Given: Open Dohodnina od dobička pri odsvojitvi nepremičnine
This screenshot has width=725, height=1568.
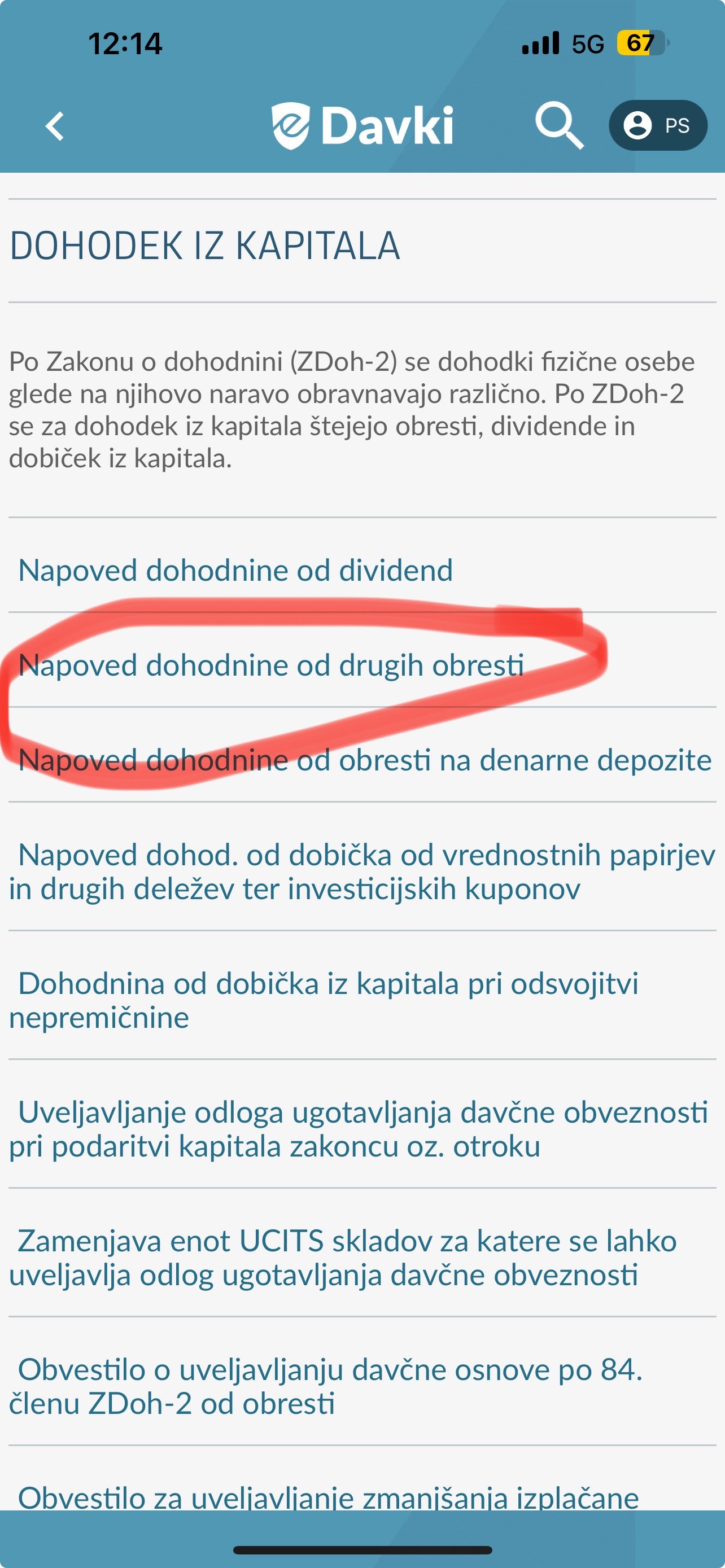Looking at the screenshot, I should coord(323,1000).
